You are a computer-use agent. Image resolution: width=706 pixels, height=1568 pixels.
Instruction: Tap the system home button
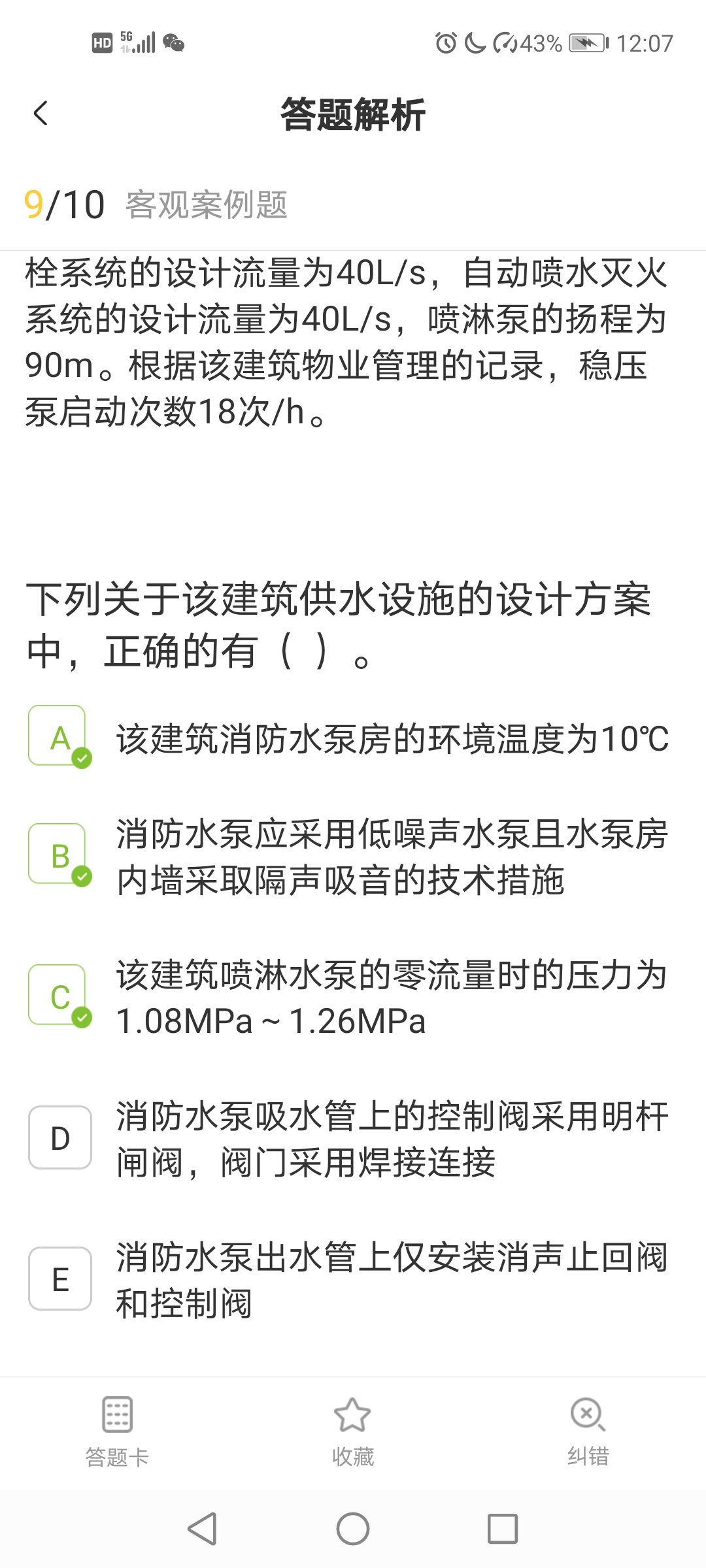(353, 1529)
